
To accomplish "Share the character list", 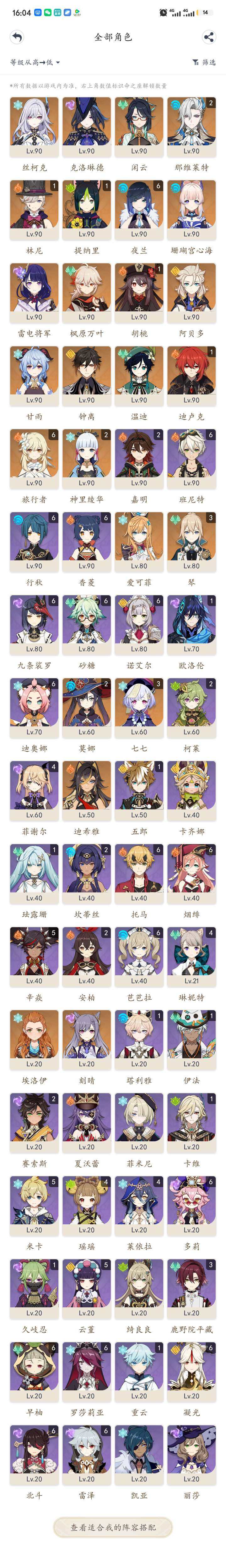I will click(x=209, y=37).
